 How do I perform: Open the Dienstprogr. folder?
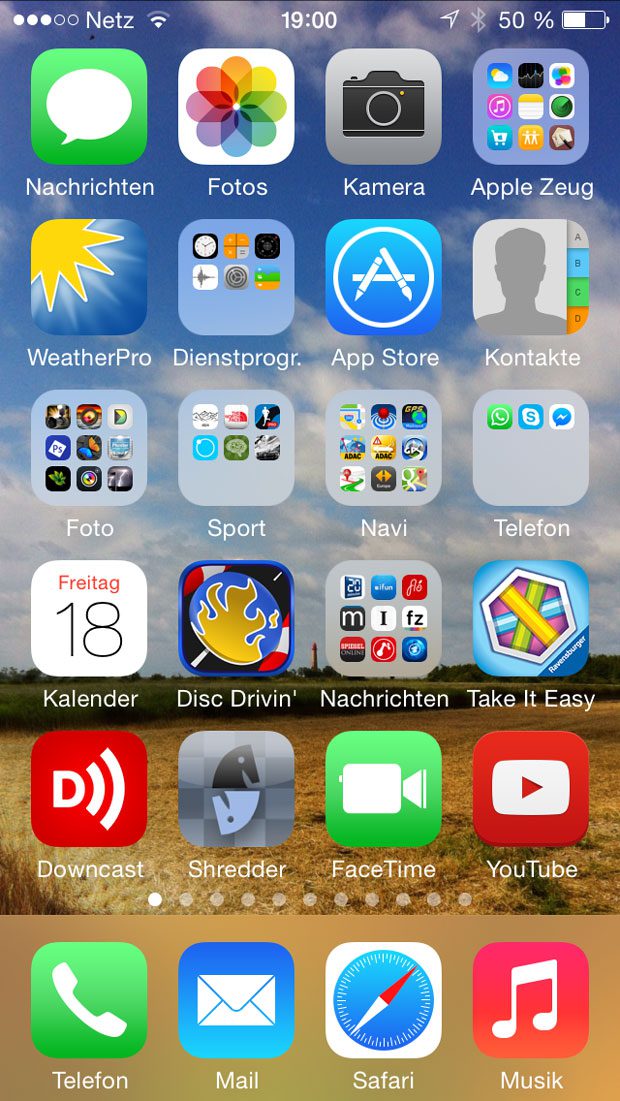click(236, 277)
